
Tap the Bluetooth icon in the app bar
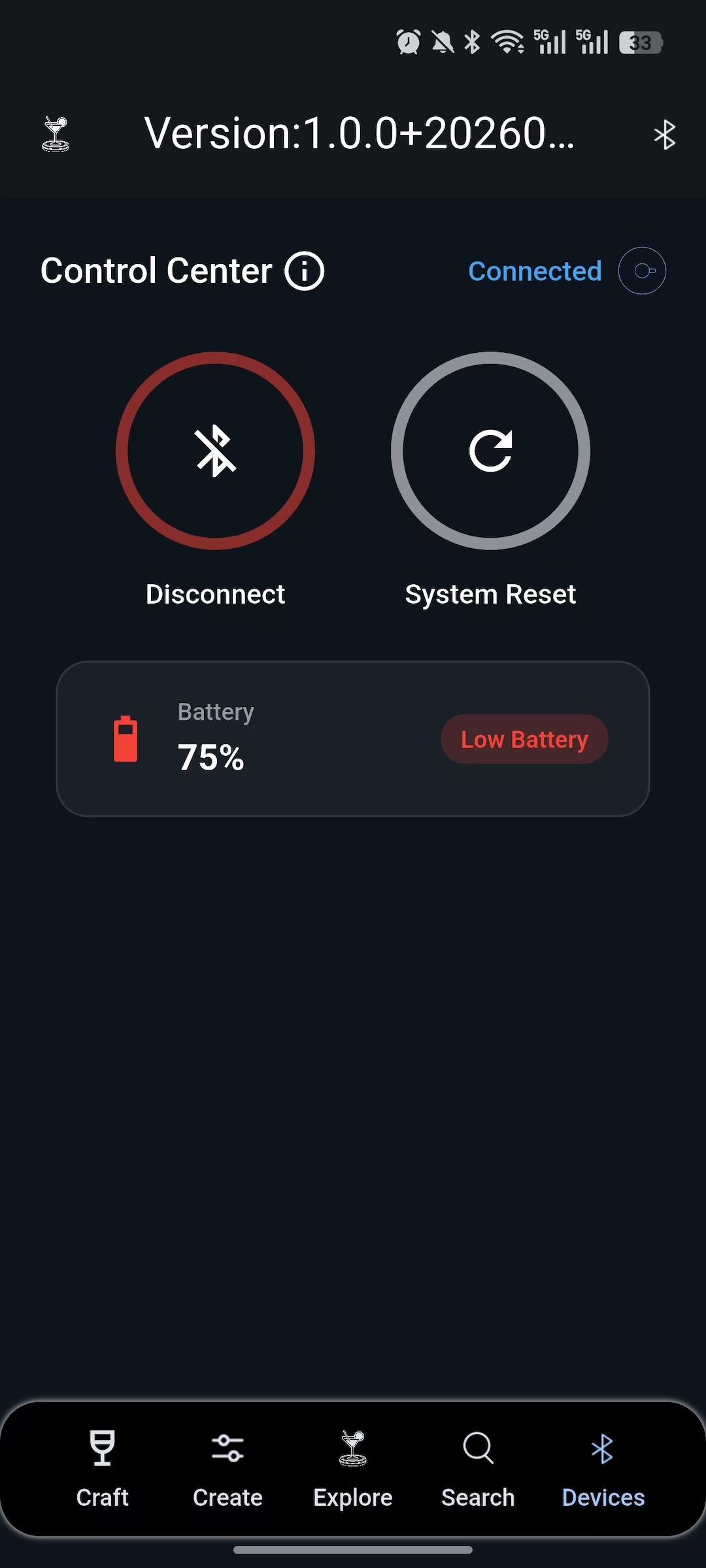click(x=664, y=135)
